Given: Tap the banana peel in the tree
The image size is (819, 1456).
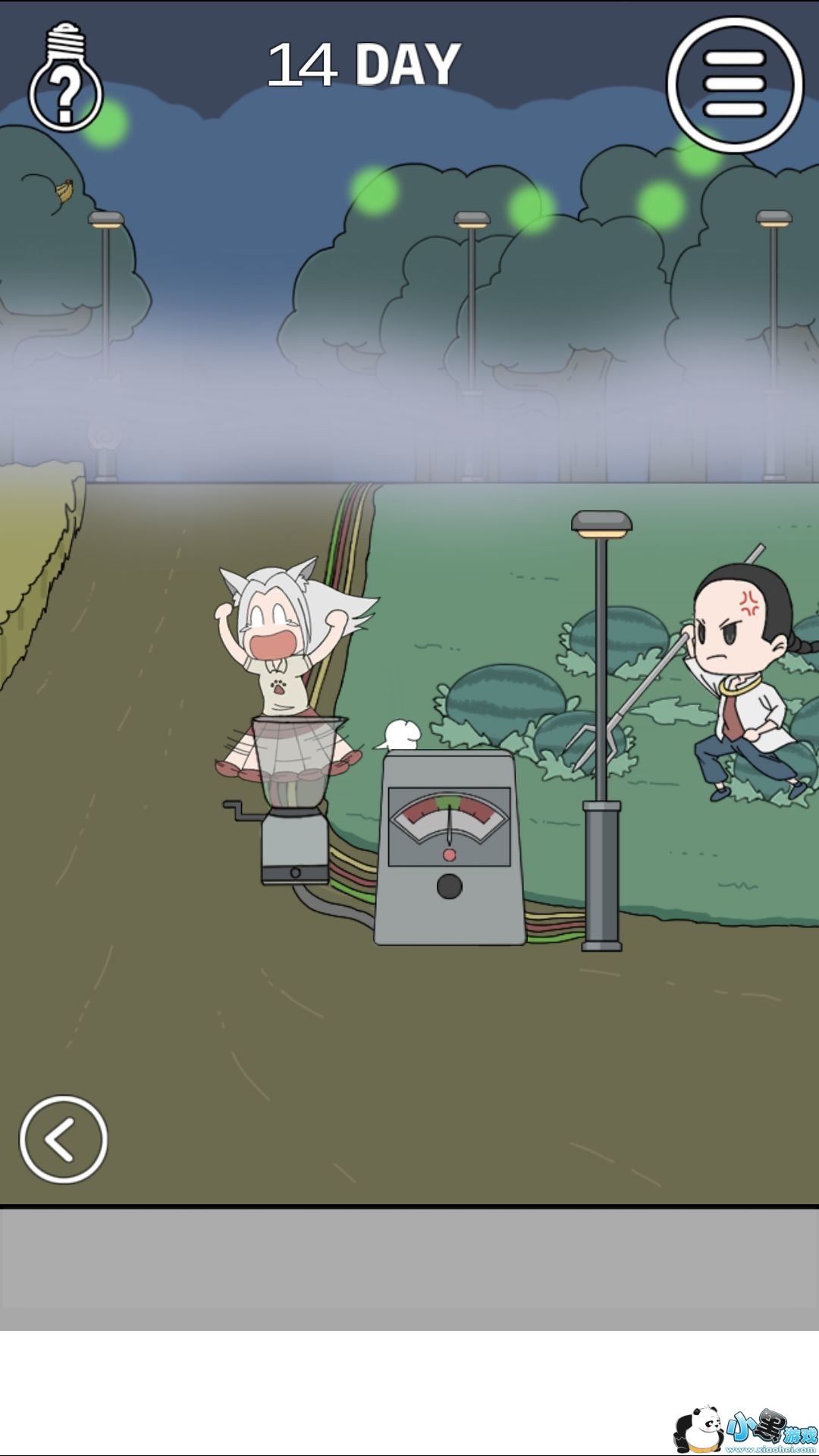Looking at the screenshot, I should tap(64, 190).
